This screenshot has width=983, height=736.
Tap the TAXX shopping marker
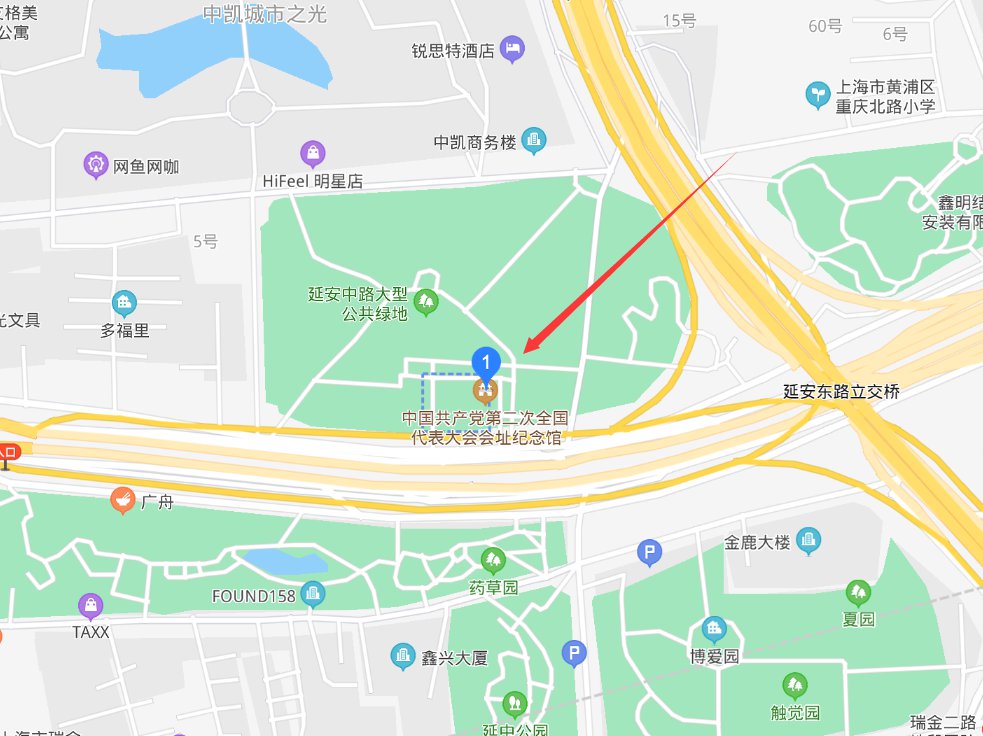coord(91,605)
